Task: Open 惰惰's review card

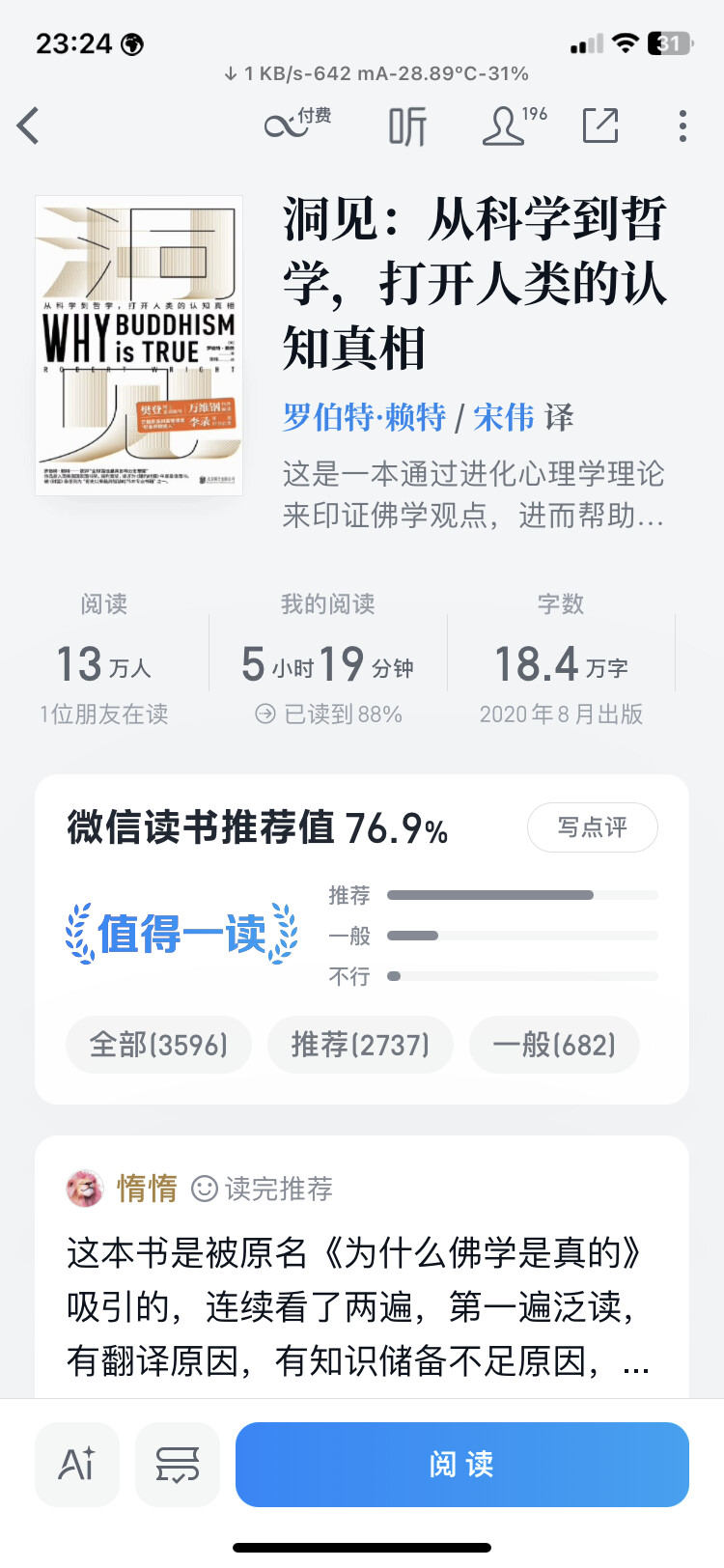Action: pyautogui.click(x=362, y=1267)
